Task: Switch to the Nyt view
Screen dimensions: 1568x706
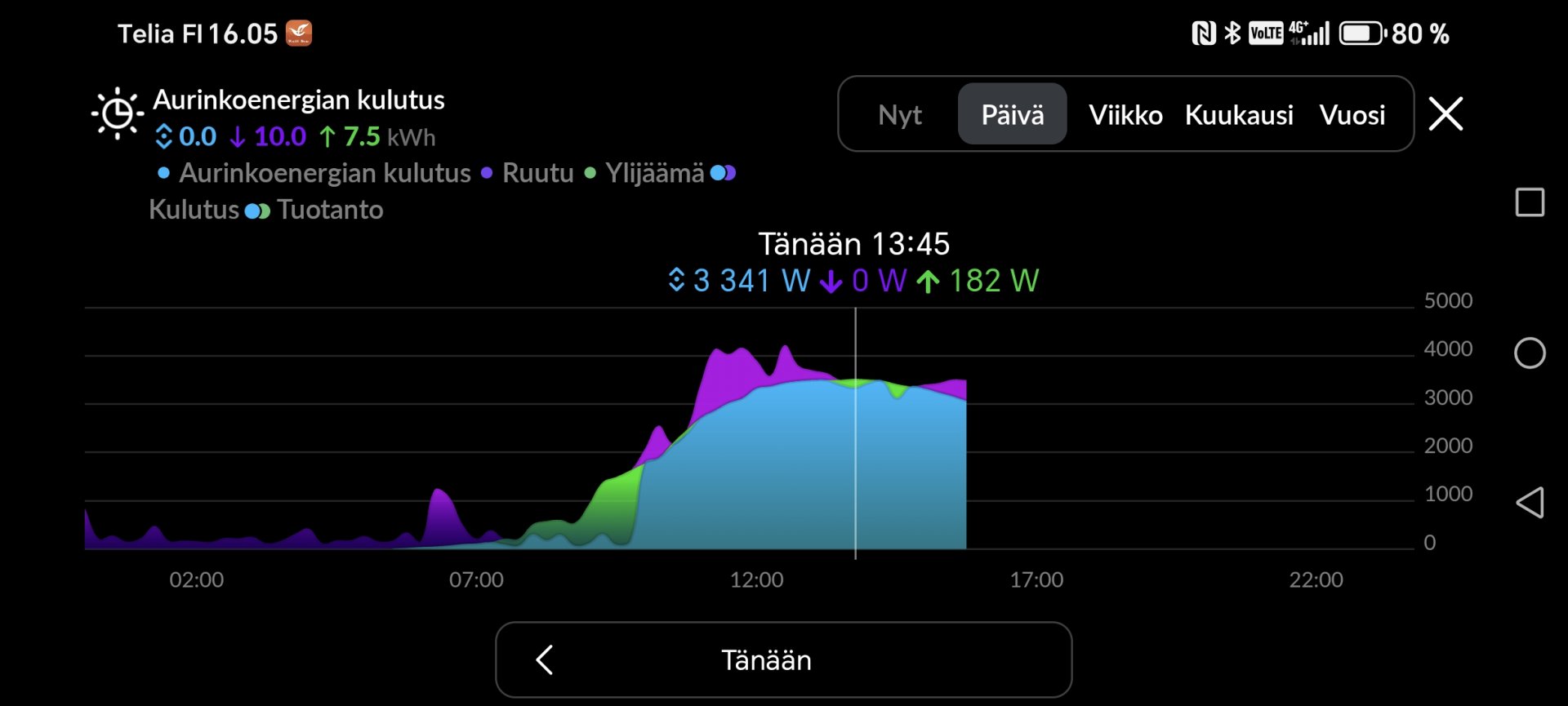Action: pos(899,115)
